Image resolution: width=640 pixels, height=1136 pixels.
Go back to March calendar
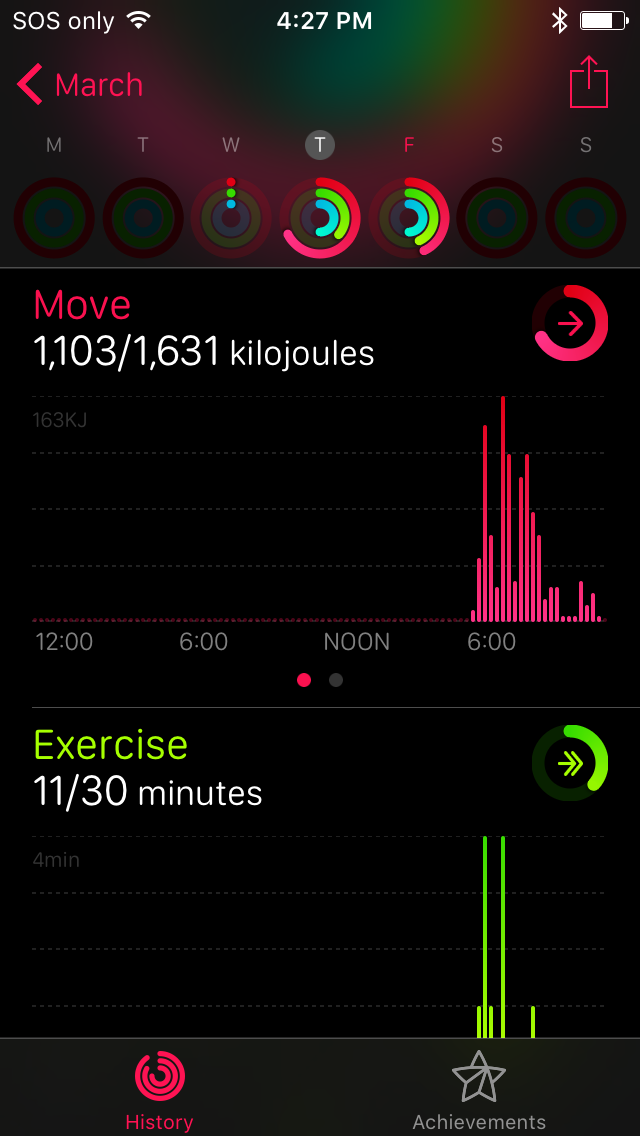[x=80, y=85]
